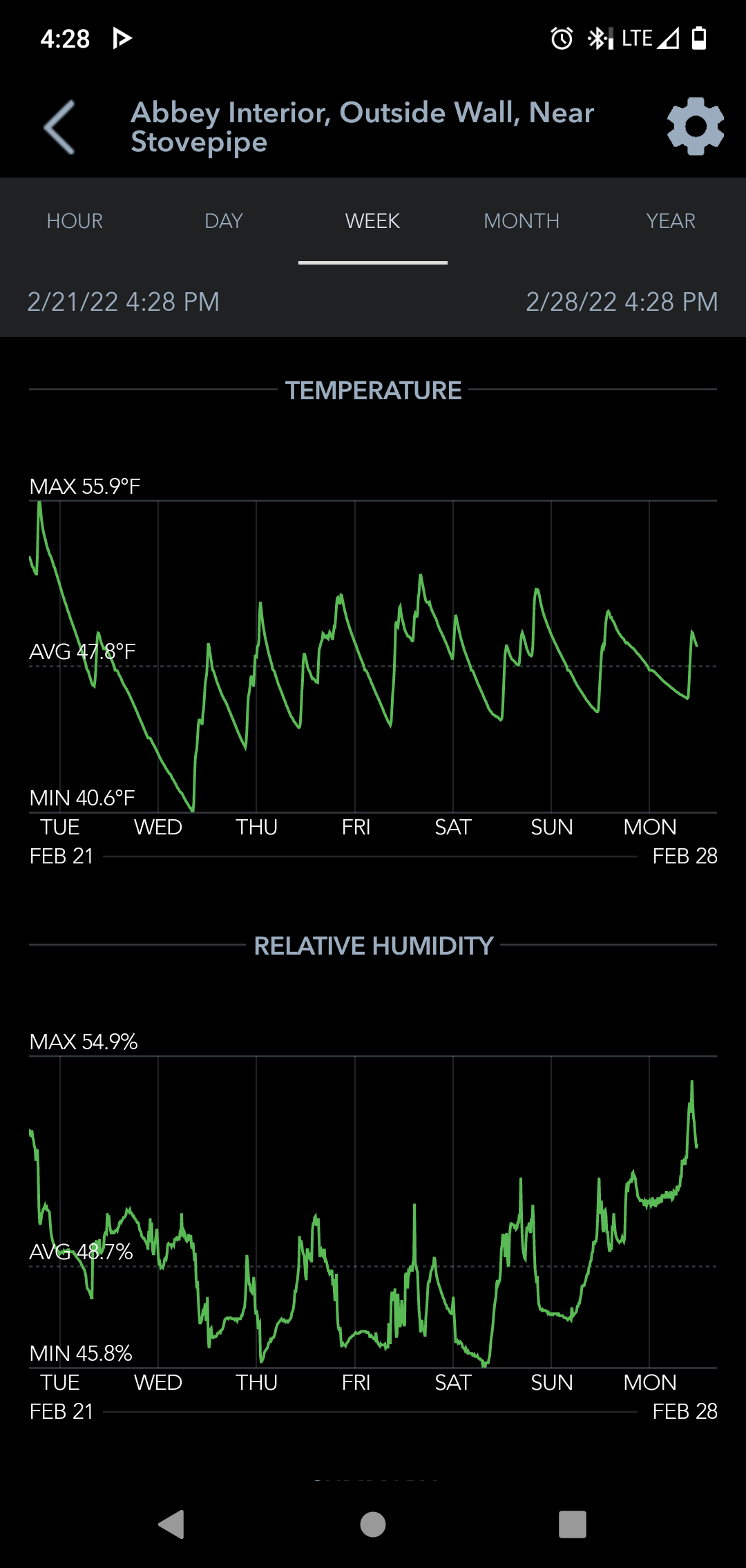Go back using the header arrow

[x=59, y=127]
